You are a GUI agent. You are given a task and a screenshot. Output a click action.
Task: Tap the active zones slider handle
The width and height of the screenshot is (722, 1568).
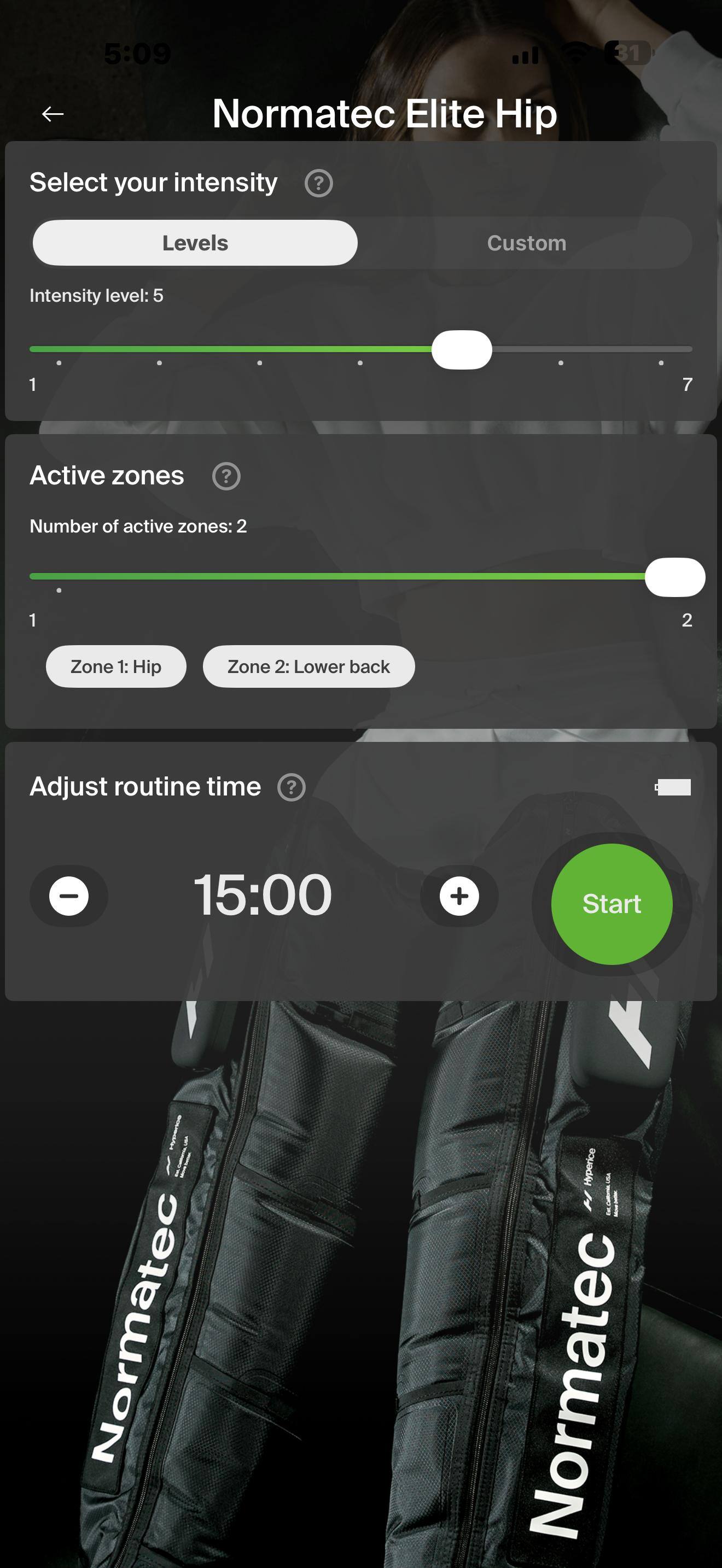click(x=674, y=576)
